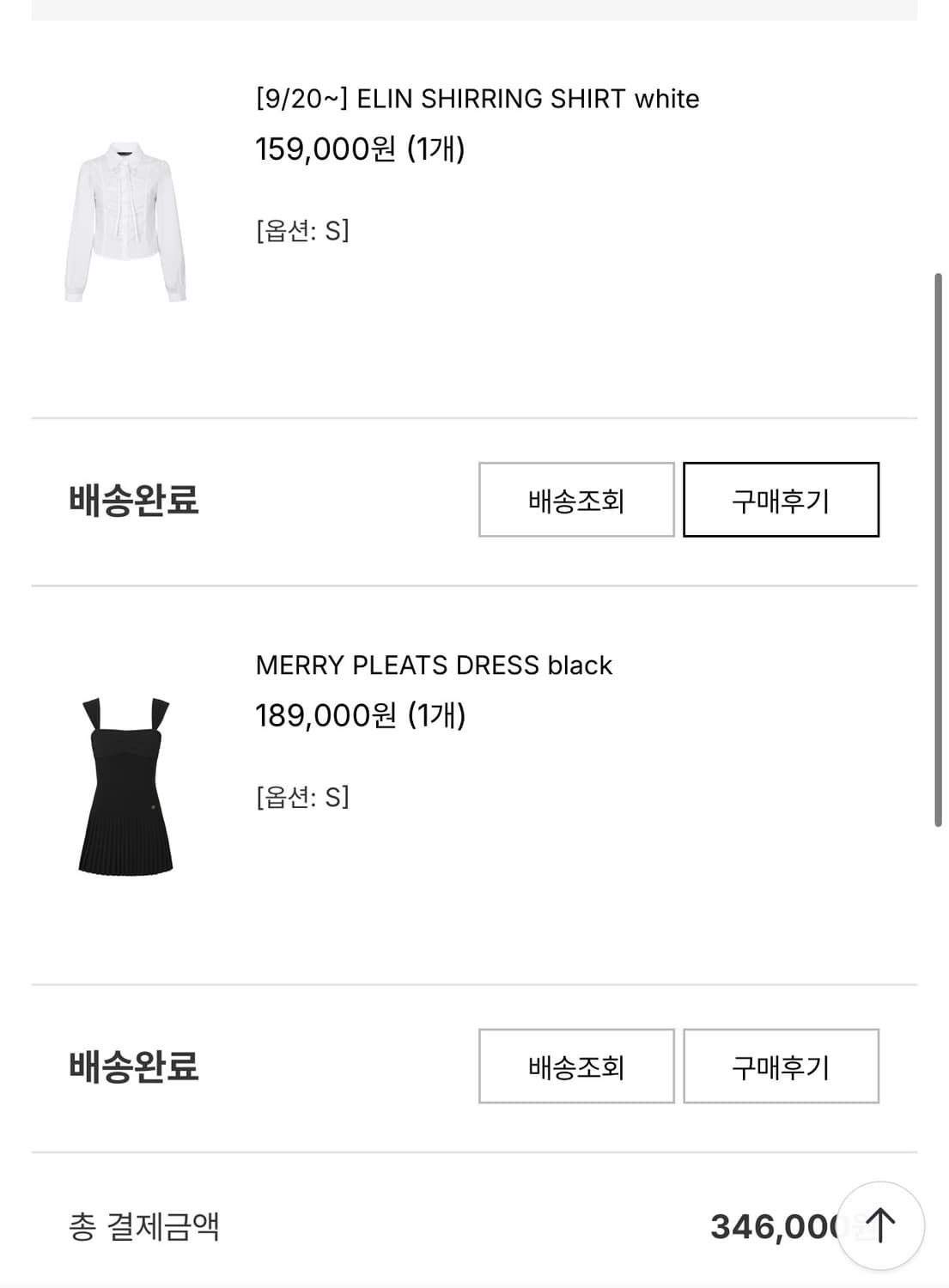Screen dimensions: 949x1288
Task: Click 배송조회 for the ELIN SHIRRING SHIRT order
Action: tap(576, 500)
